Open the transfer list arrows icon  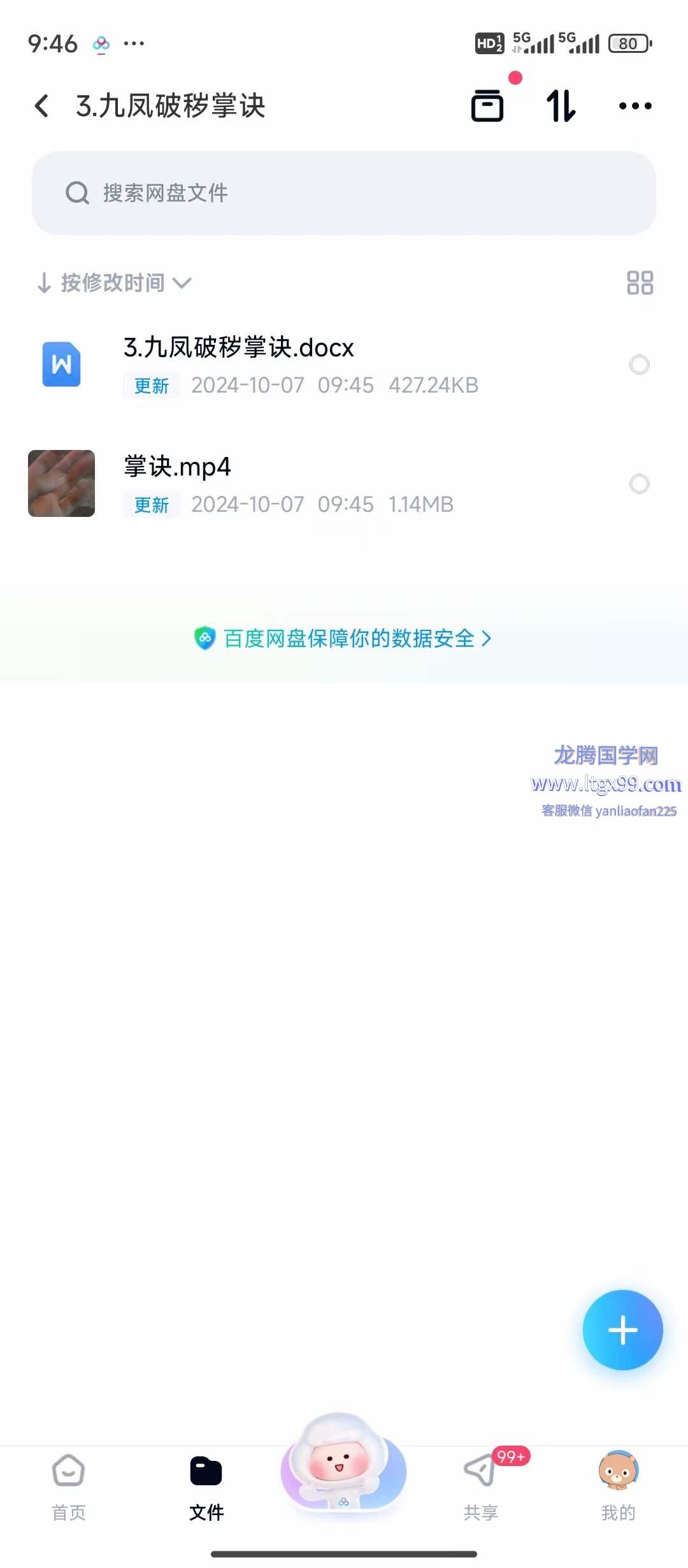561,106
